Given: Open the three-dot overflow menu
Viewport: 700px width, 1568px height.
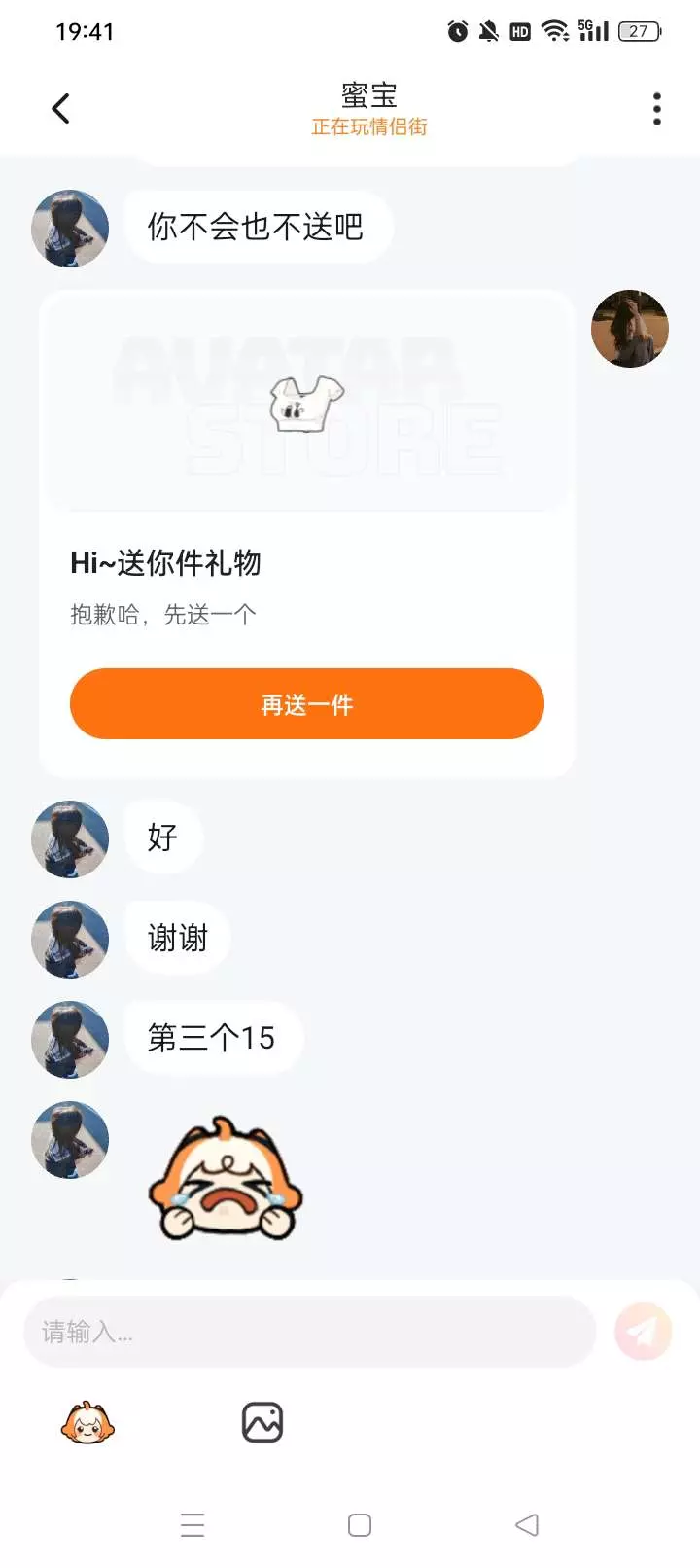Looking at the screenshot, I should point(657,109).
